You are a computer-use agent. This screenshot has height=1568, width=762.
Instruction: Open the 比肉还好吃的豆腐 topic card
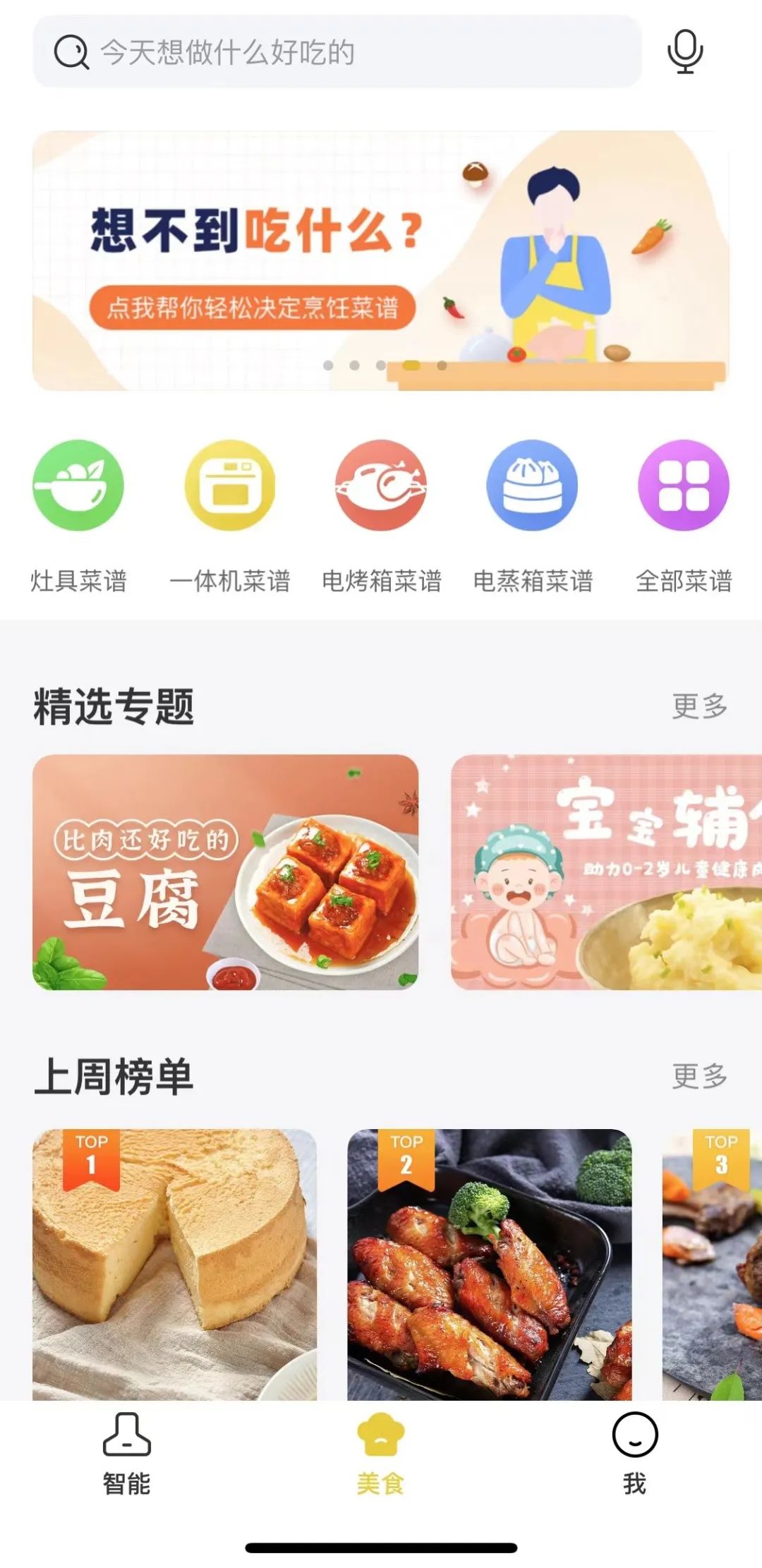(x=226, y=872)
